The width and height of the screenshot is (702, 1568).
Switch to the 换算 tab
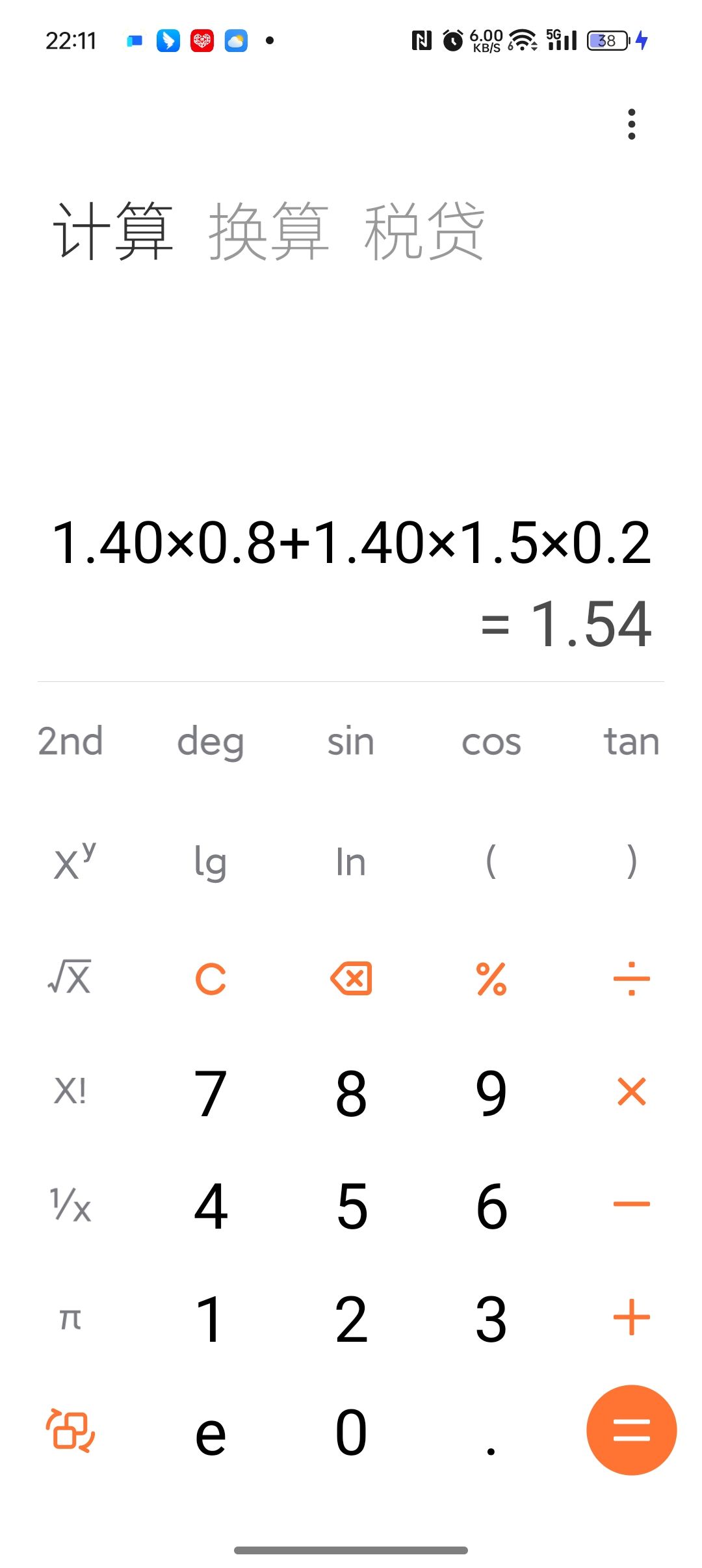click(x=268, y=231)
